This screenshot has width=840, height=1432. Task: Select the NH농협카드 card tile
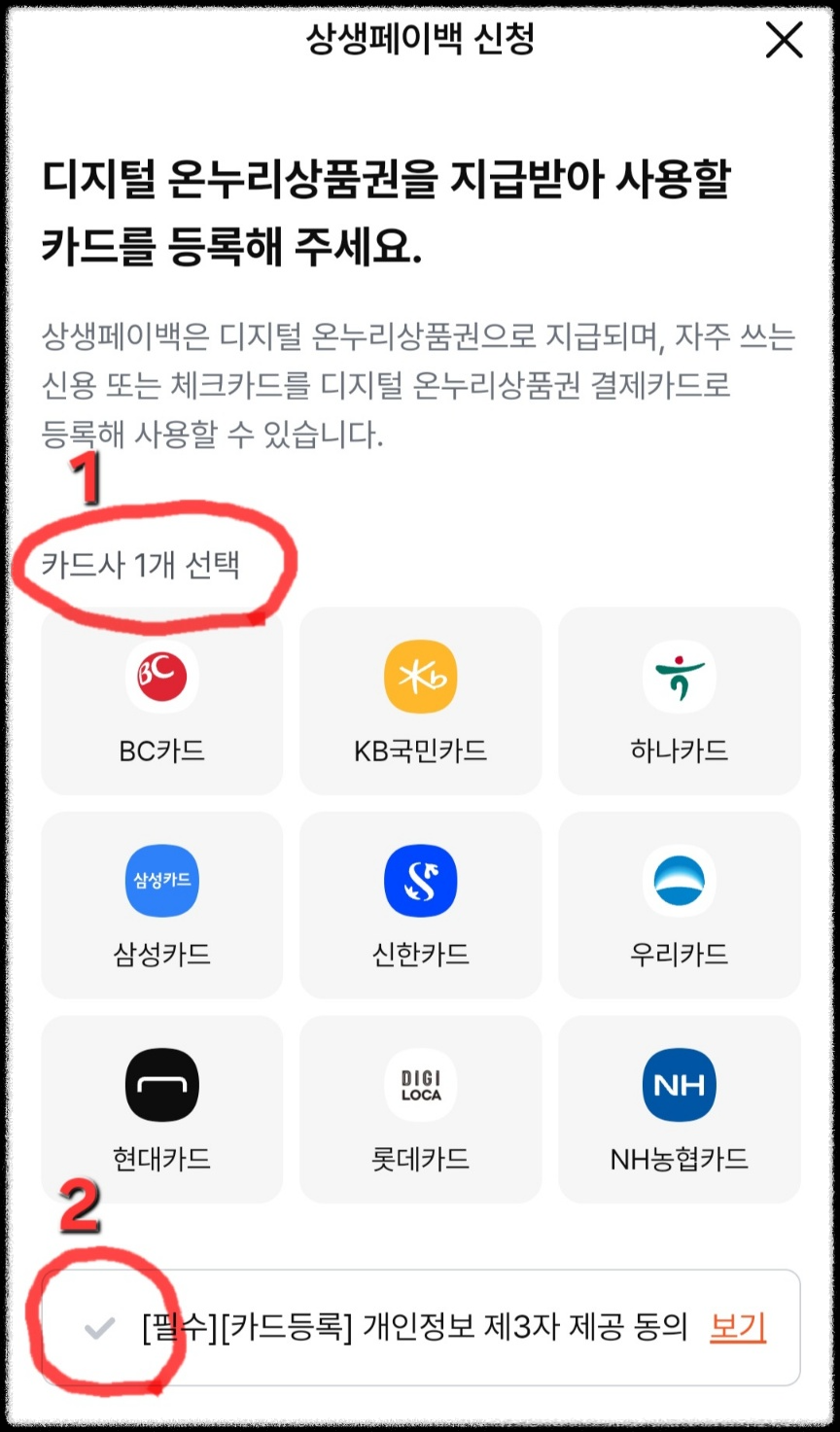pos(679,1108)
